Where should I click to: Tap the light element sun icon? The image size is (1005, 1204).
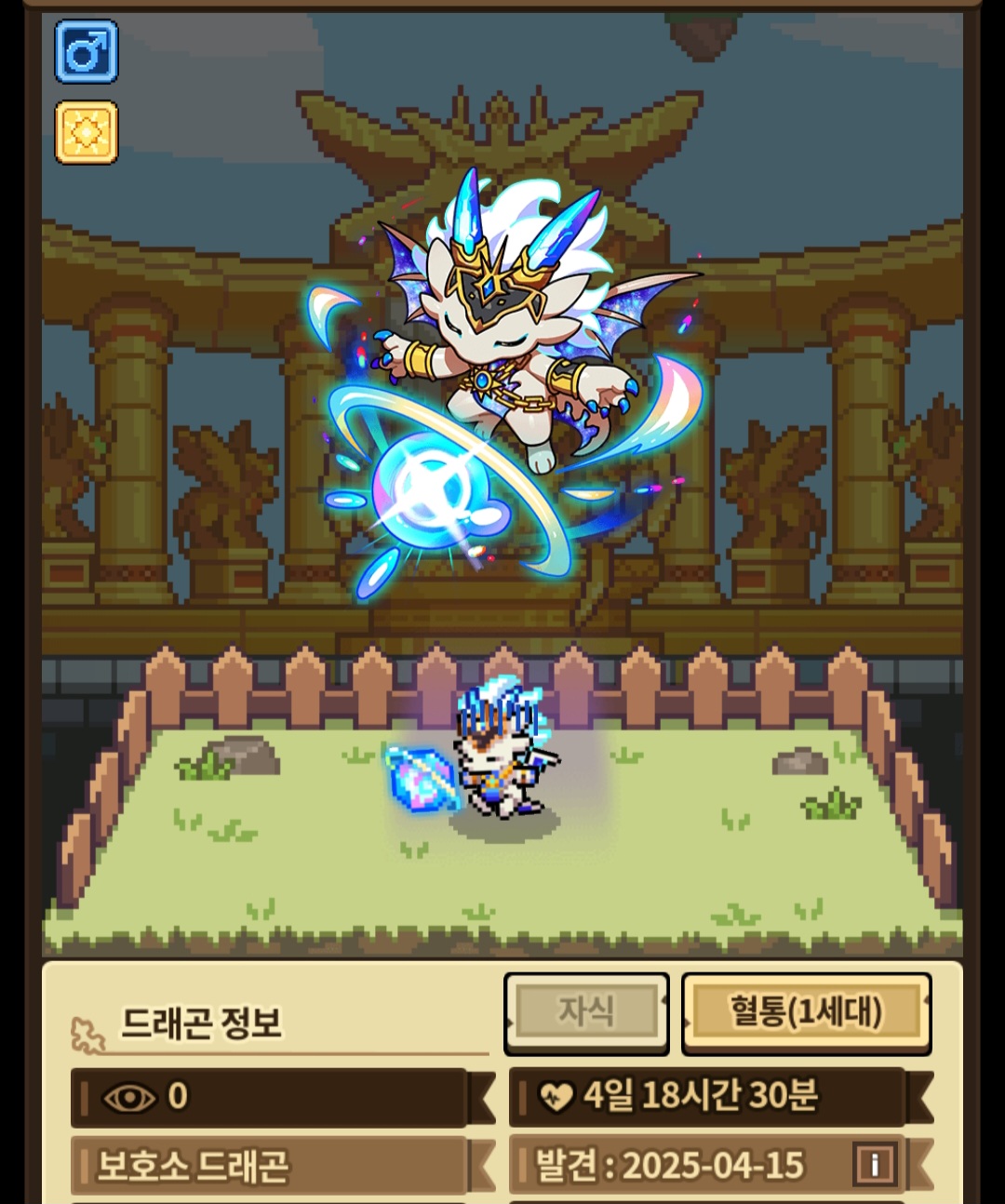point(87,133)
